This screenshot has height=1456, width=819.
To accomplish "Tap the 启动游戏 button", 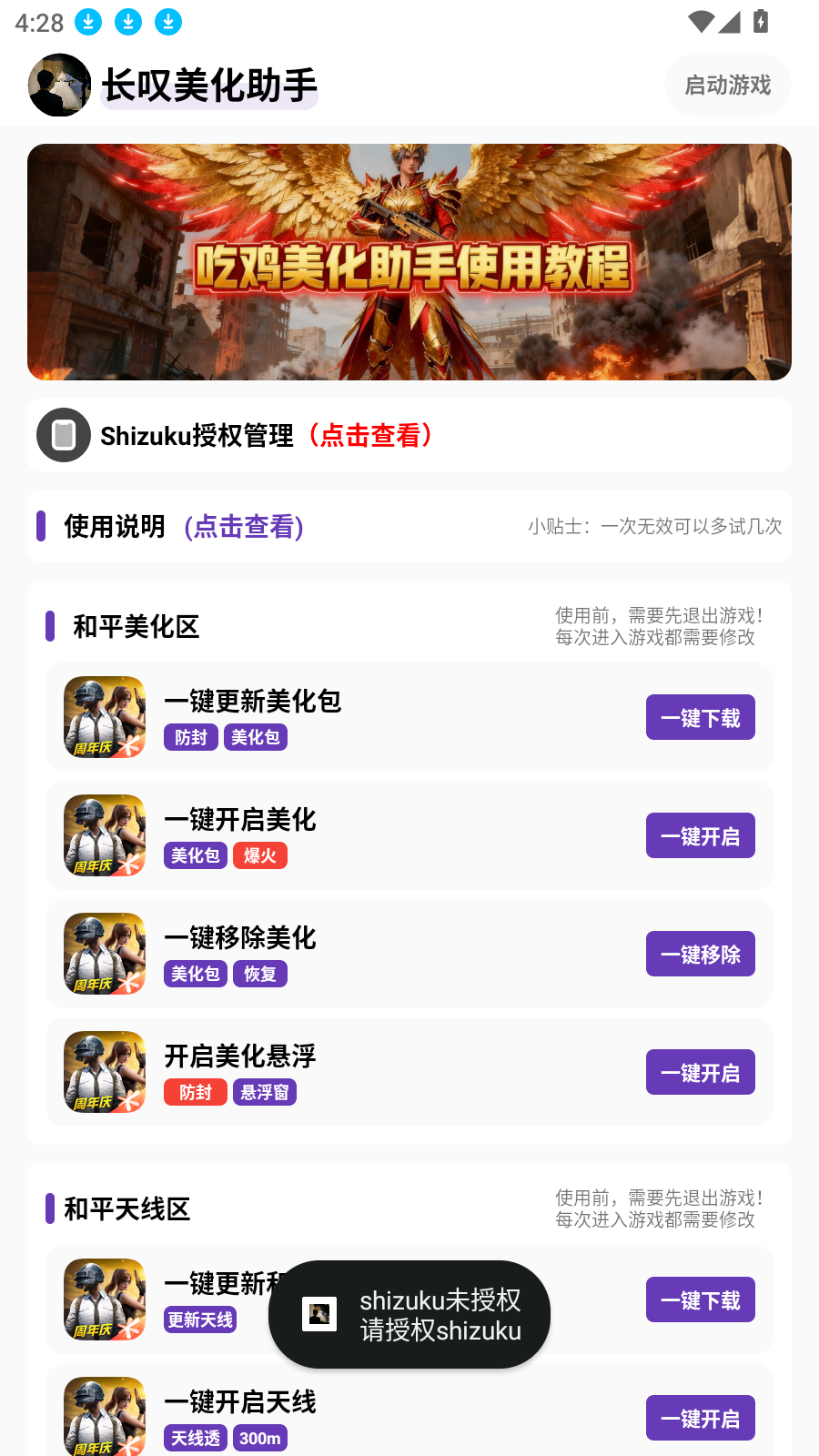I will coord(727,84).
